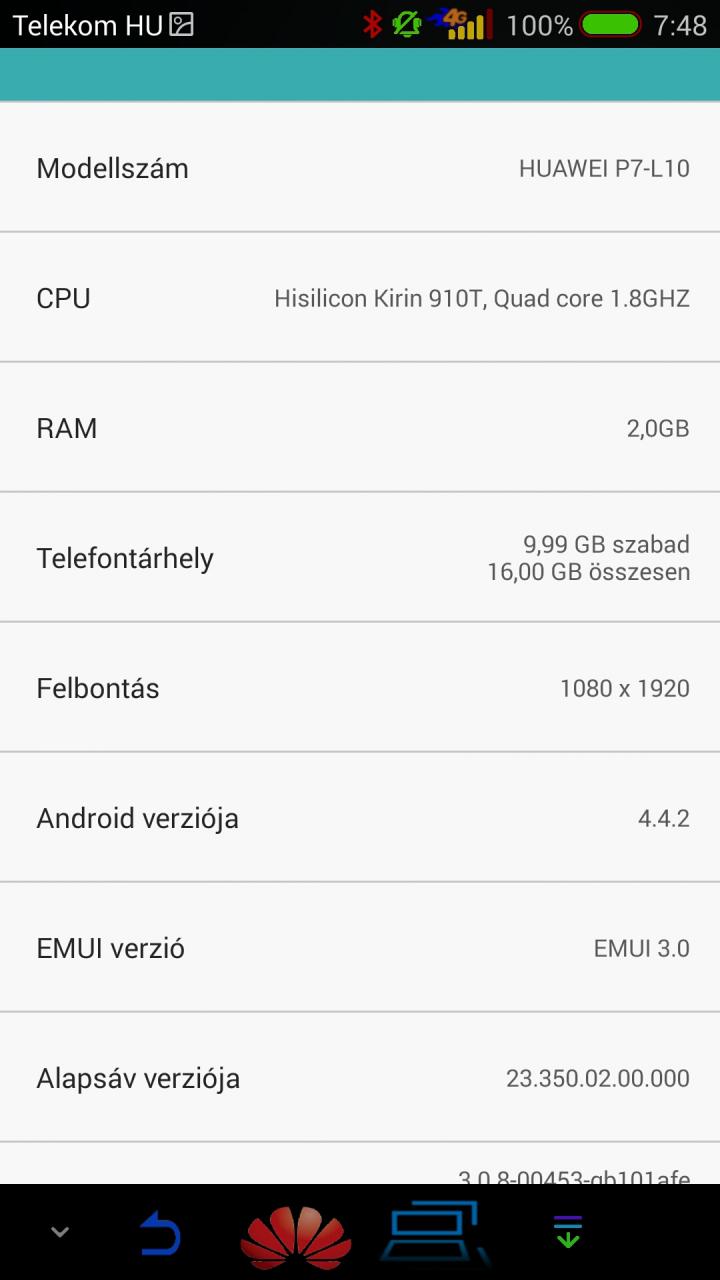Open the recent apps overview
Viewport: 720px width, 1280px height.
pos(436,1234)
